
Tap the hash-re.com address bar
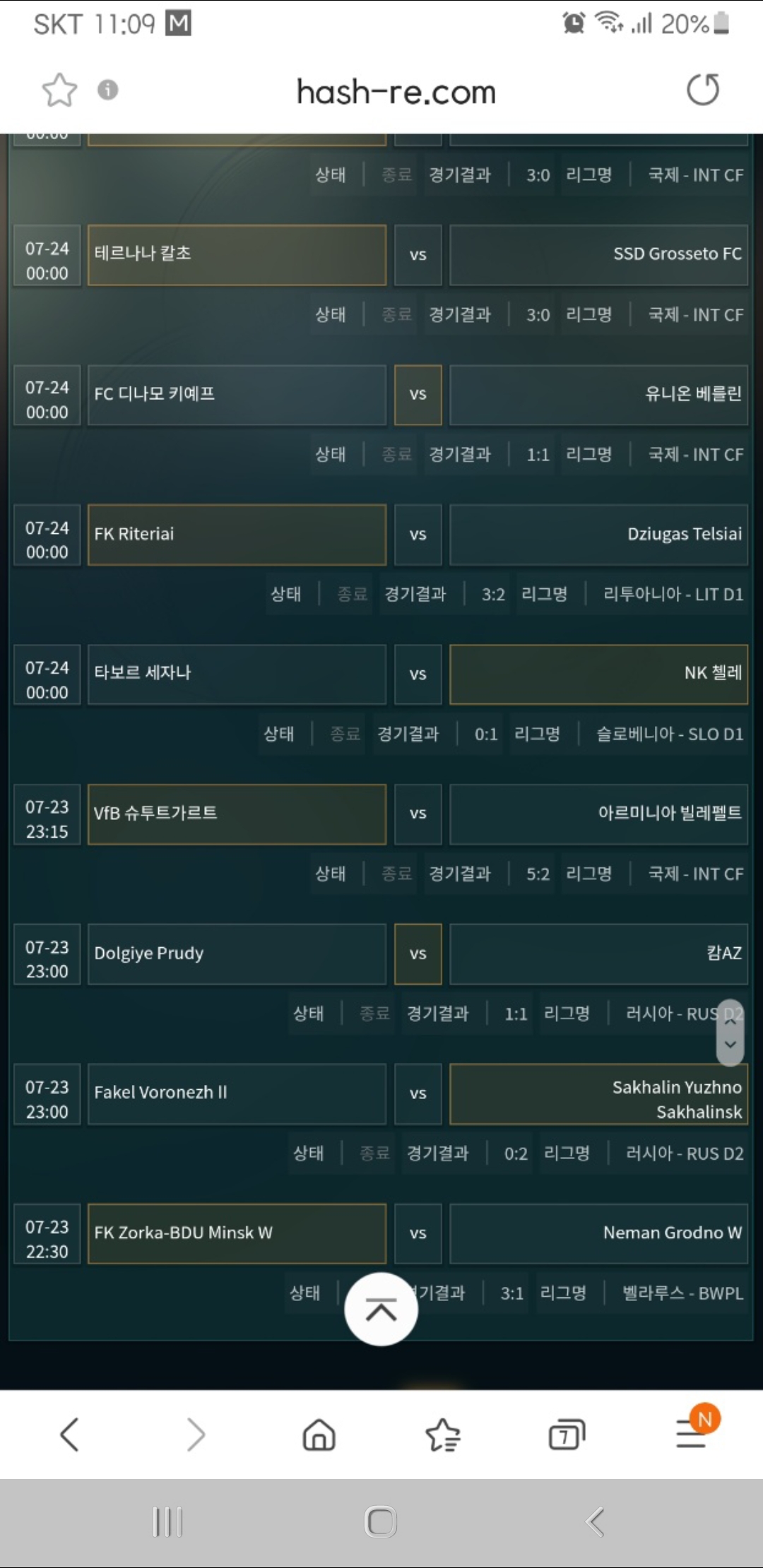(396, 92)
